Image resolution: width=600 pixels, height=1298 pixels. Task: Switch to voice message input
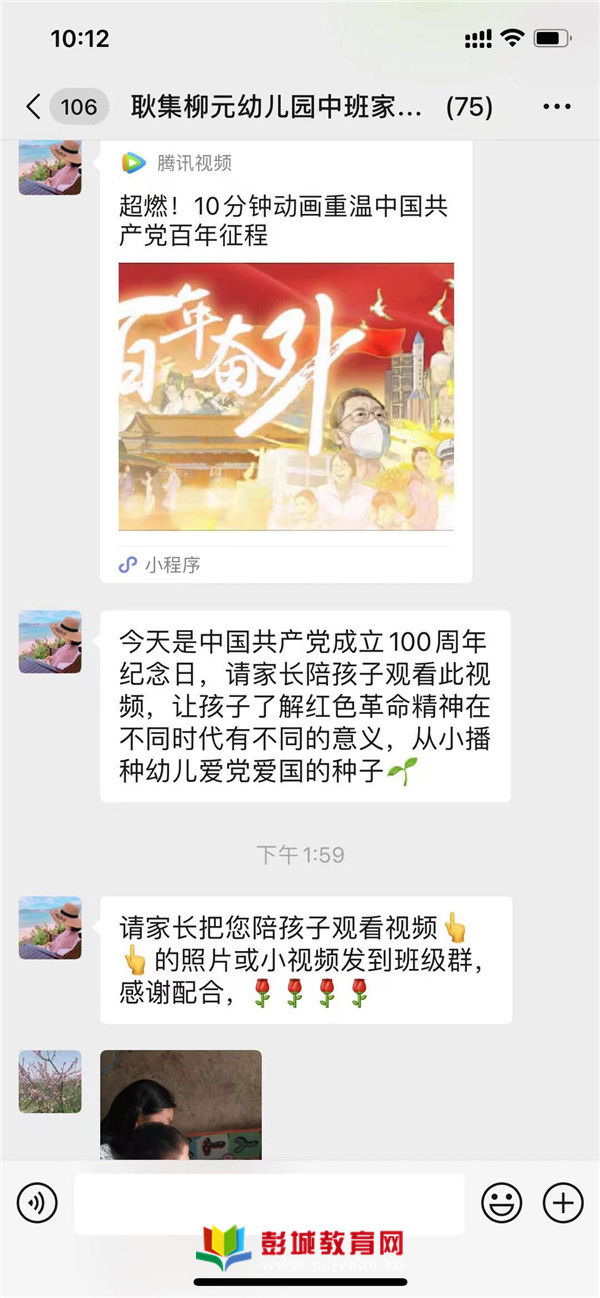[x=37, y=1202]
